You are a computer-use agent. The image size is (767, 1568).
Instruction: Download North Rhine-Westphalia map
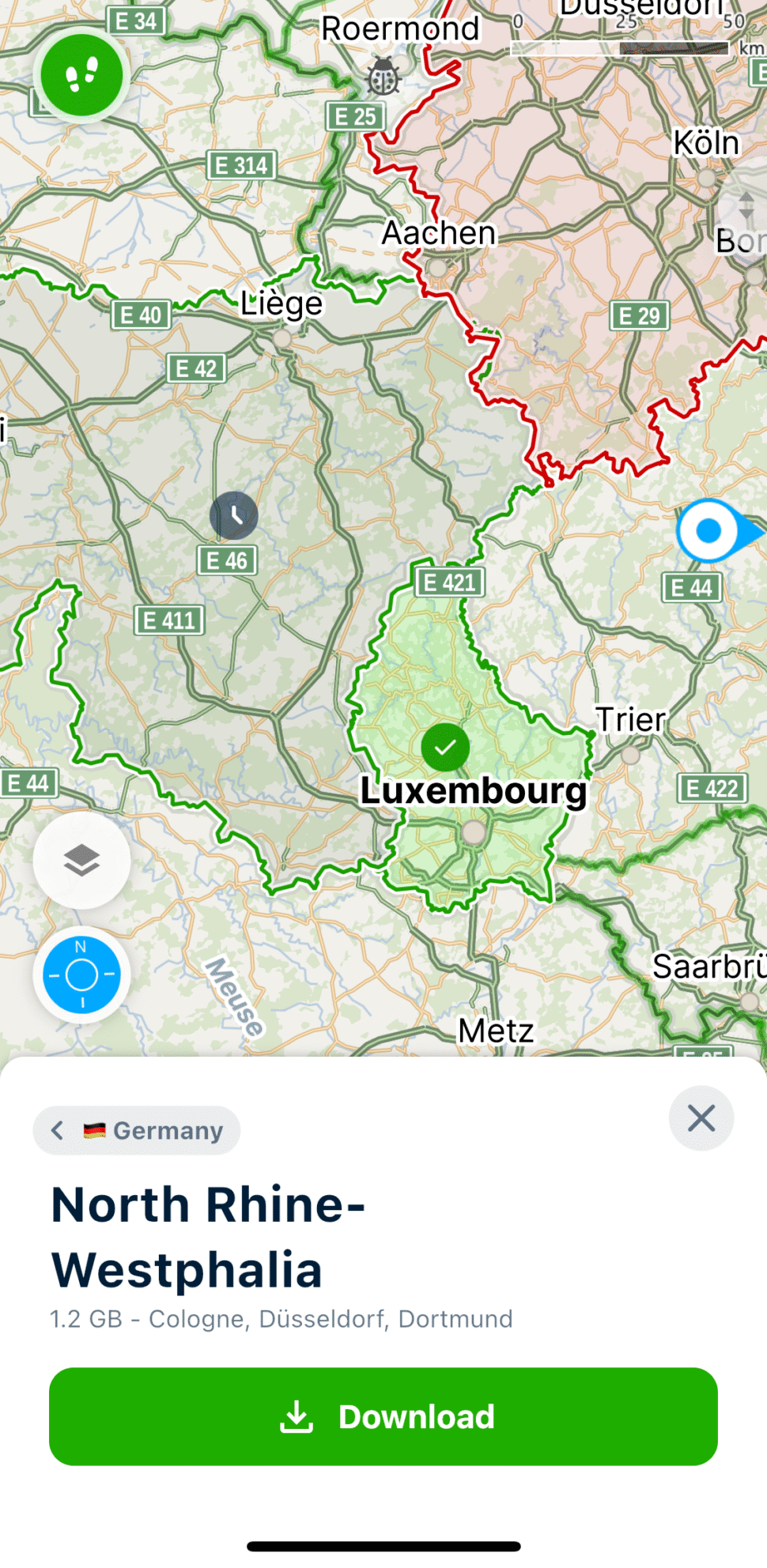coord(383,1416)
